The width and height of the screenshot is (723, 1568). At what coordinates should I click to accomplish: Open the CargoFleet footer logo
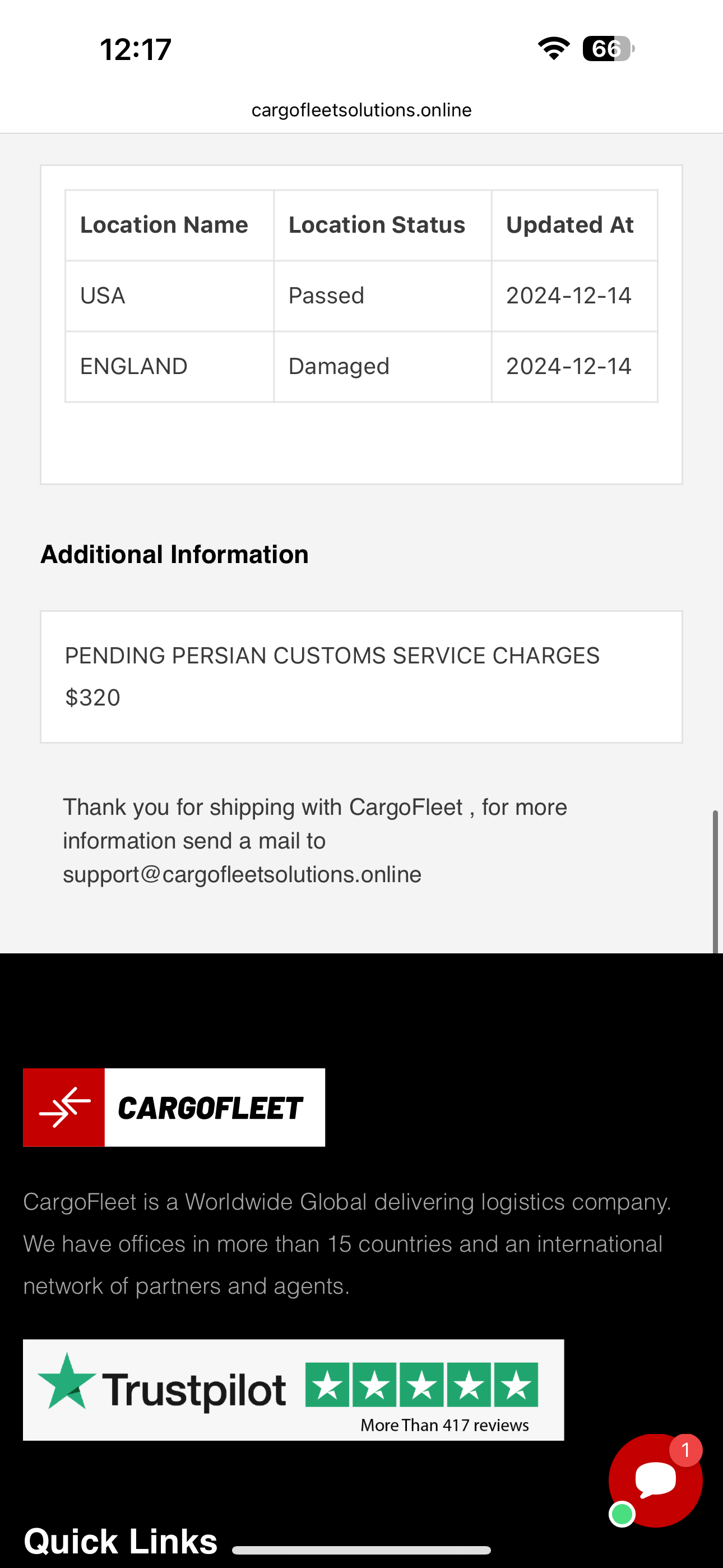point(174,1107)
